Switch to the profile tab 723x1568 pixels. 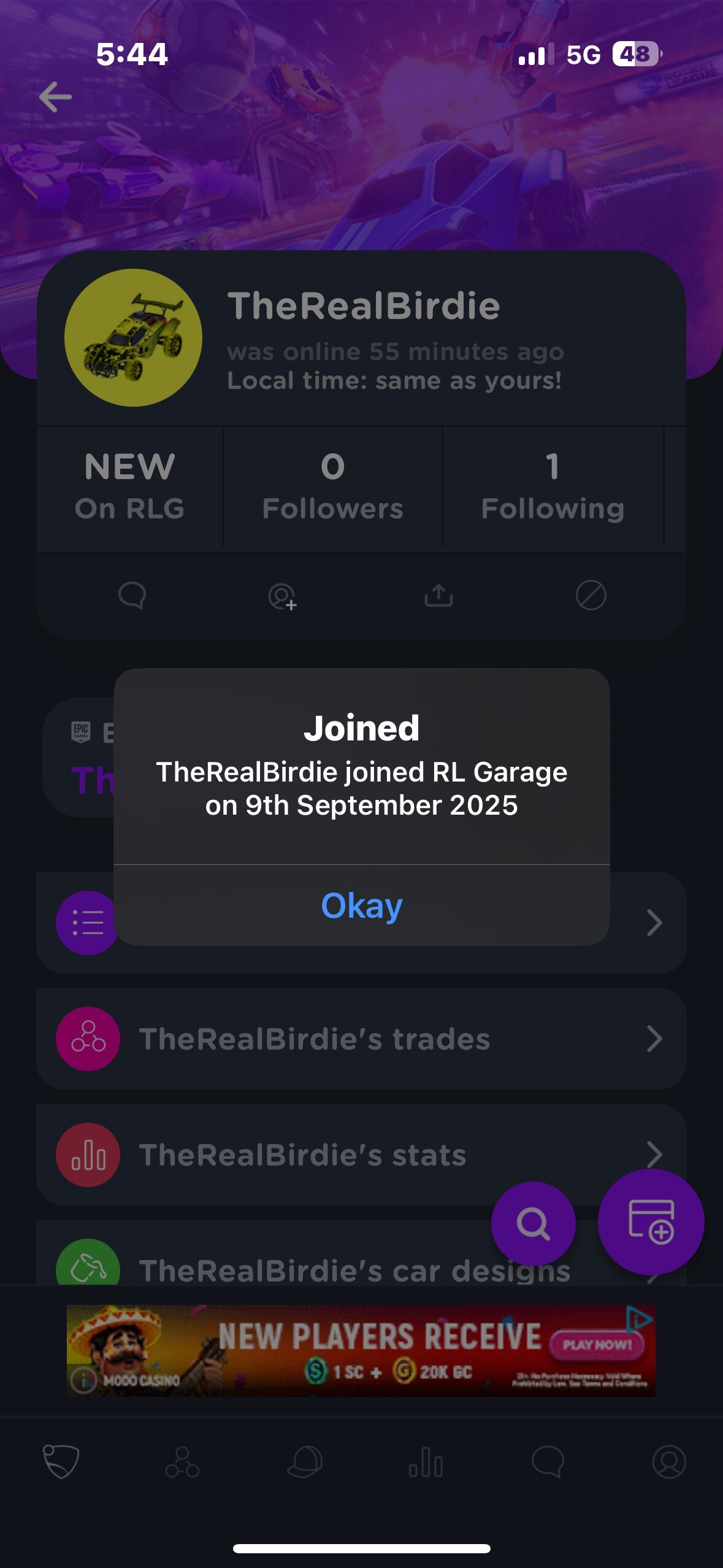[668, 1461]
